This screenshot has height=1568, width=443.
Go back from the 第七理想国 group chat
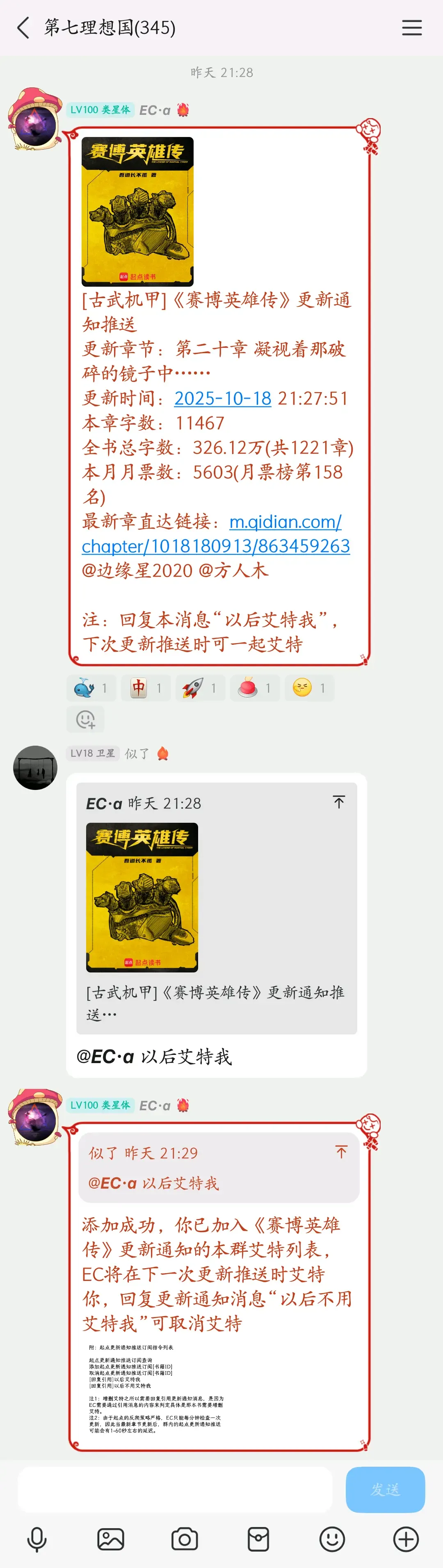pos(23,28)
